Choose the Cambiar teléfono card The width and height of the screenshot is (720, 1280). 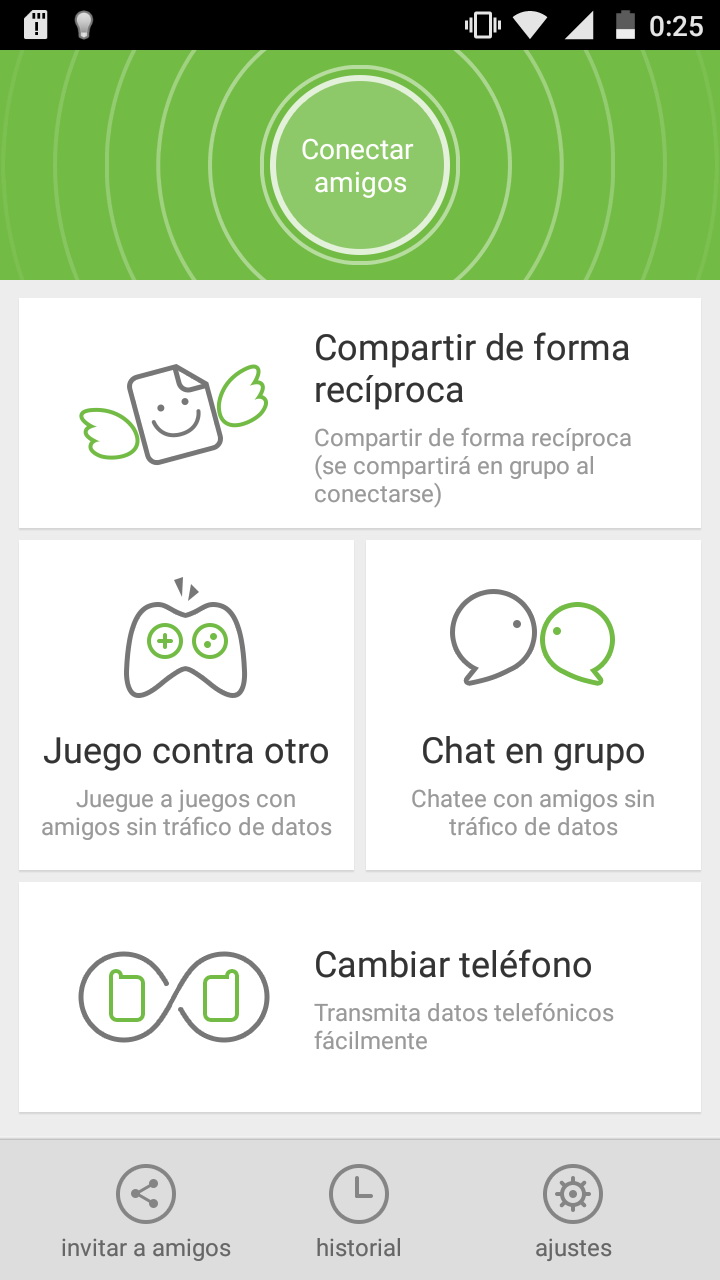pyautogui.click(x=360, y=997)
